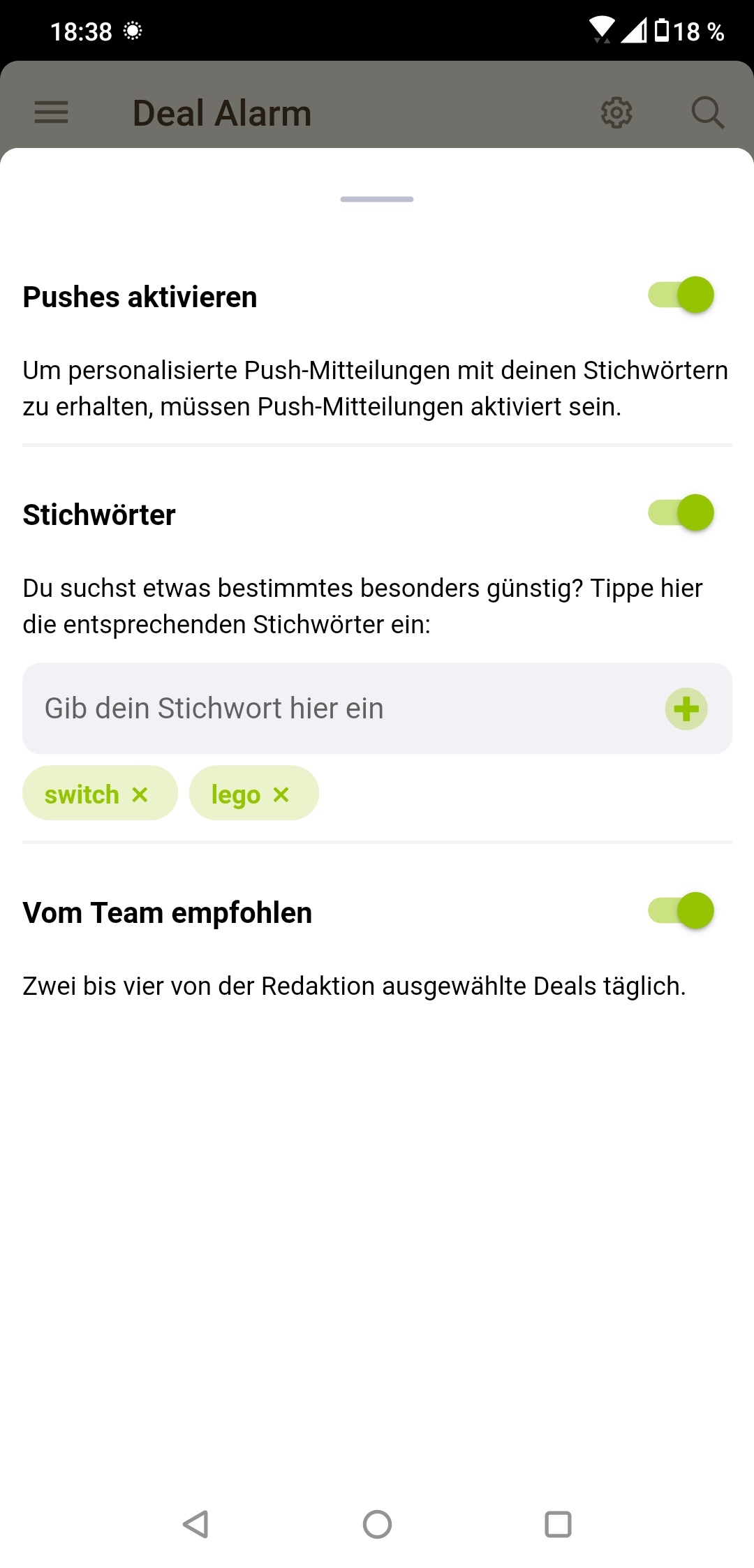
Task: Tap the Stichwort input field
Action: 342,709
